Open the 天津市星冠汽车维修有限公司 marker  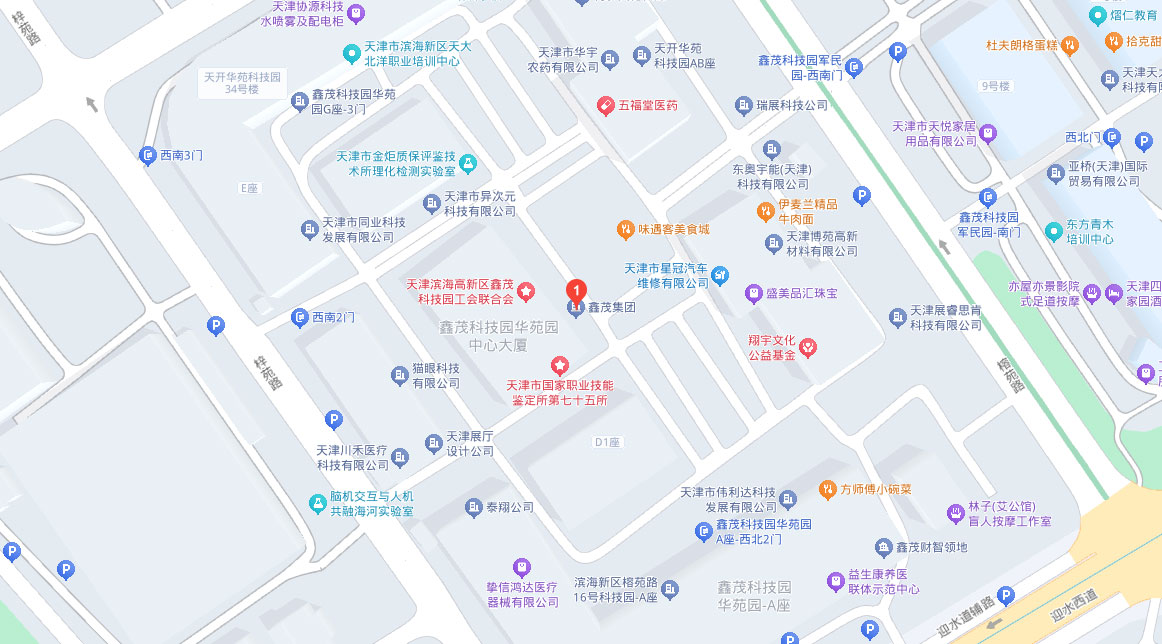tap(720, 276)
